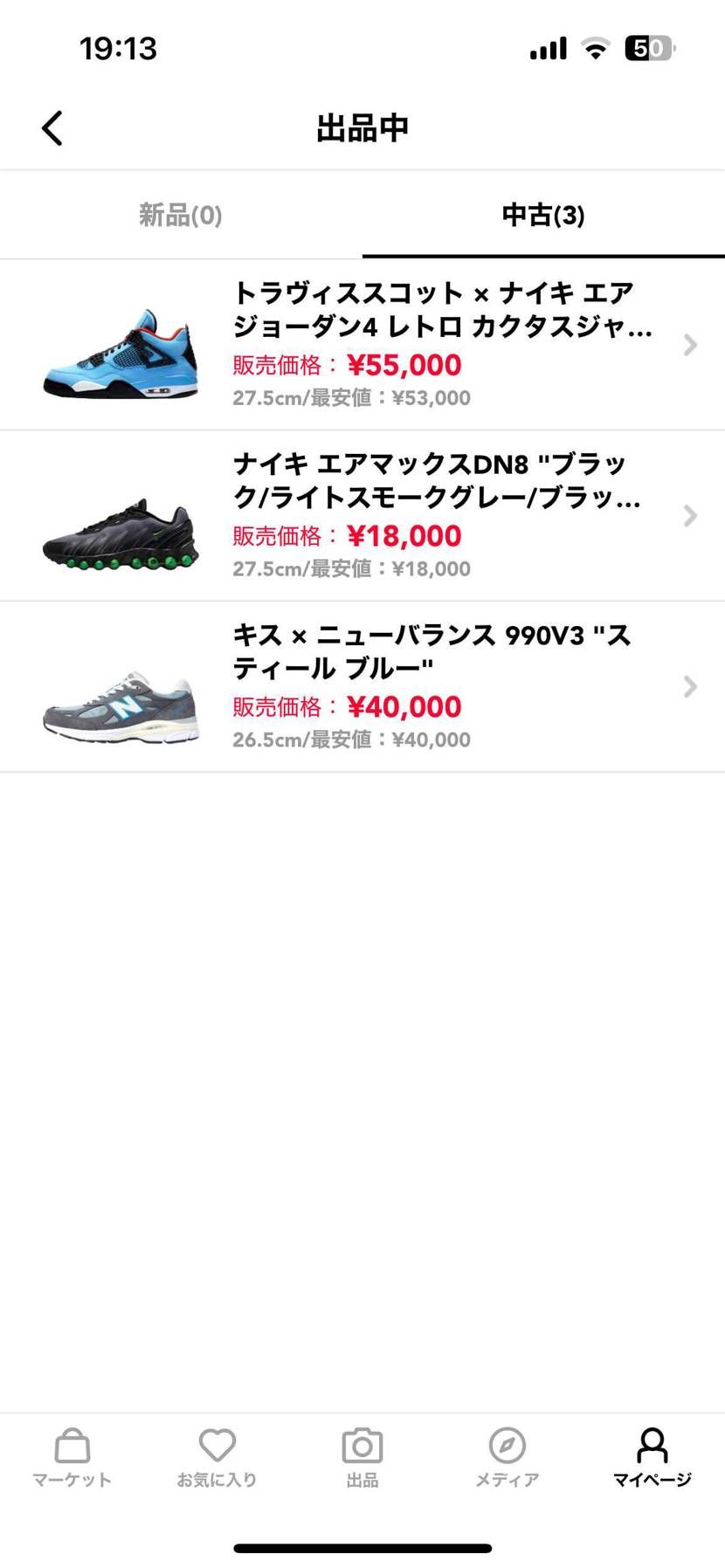Viewport: 725px width, 1568px height.
Task: Tap the back arrow to leave 出品中
Action: 51,127
